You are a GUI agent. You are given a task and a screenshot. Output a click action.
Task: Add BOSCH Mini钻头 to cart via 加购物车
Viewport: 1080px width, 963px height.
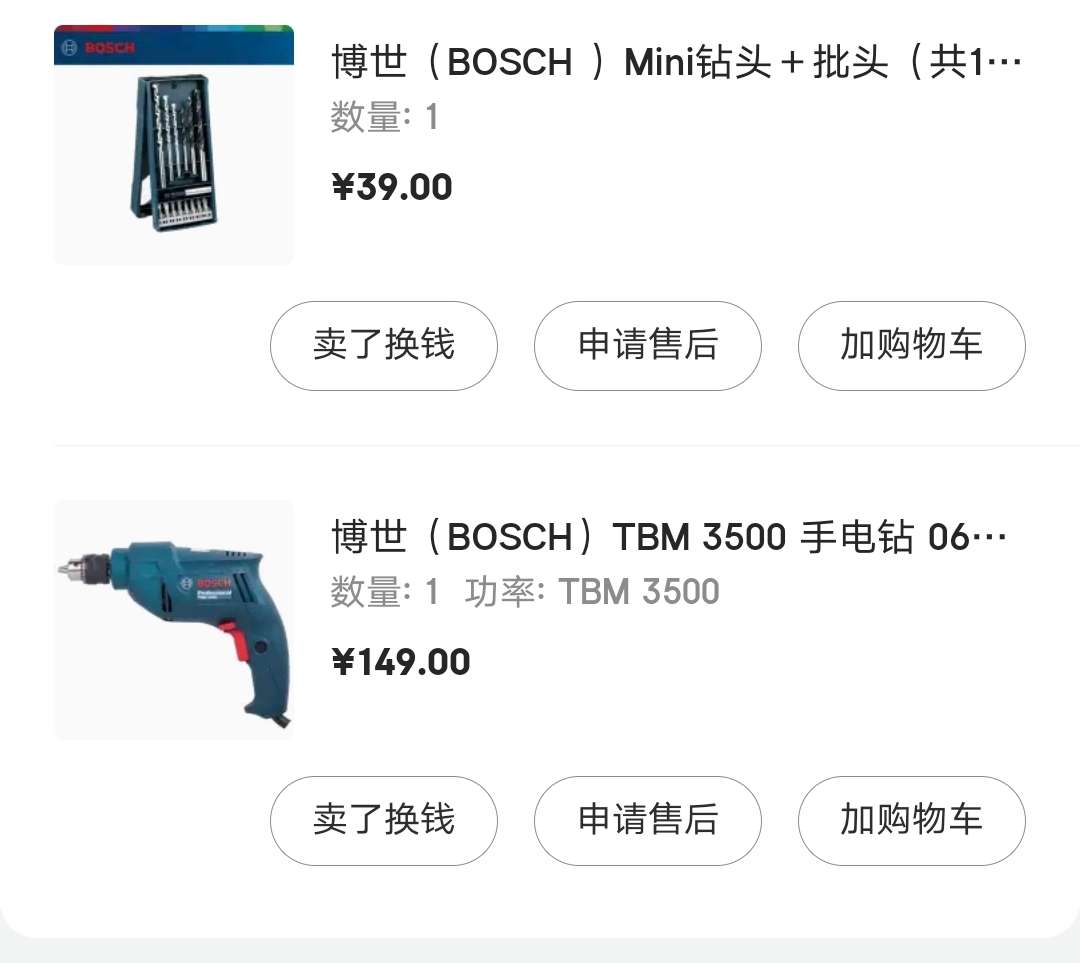911,346
